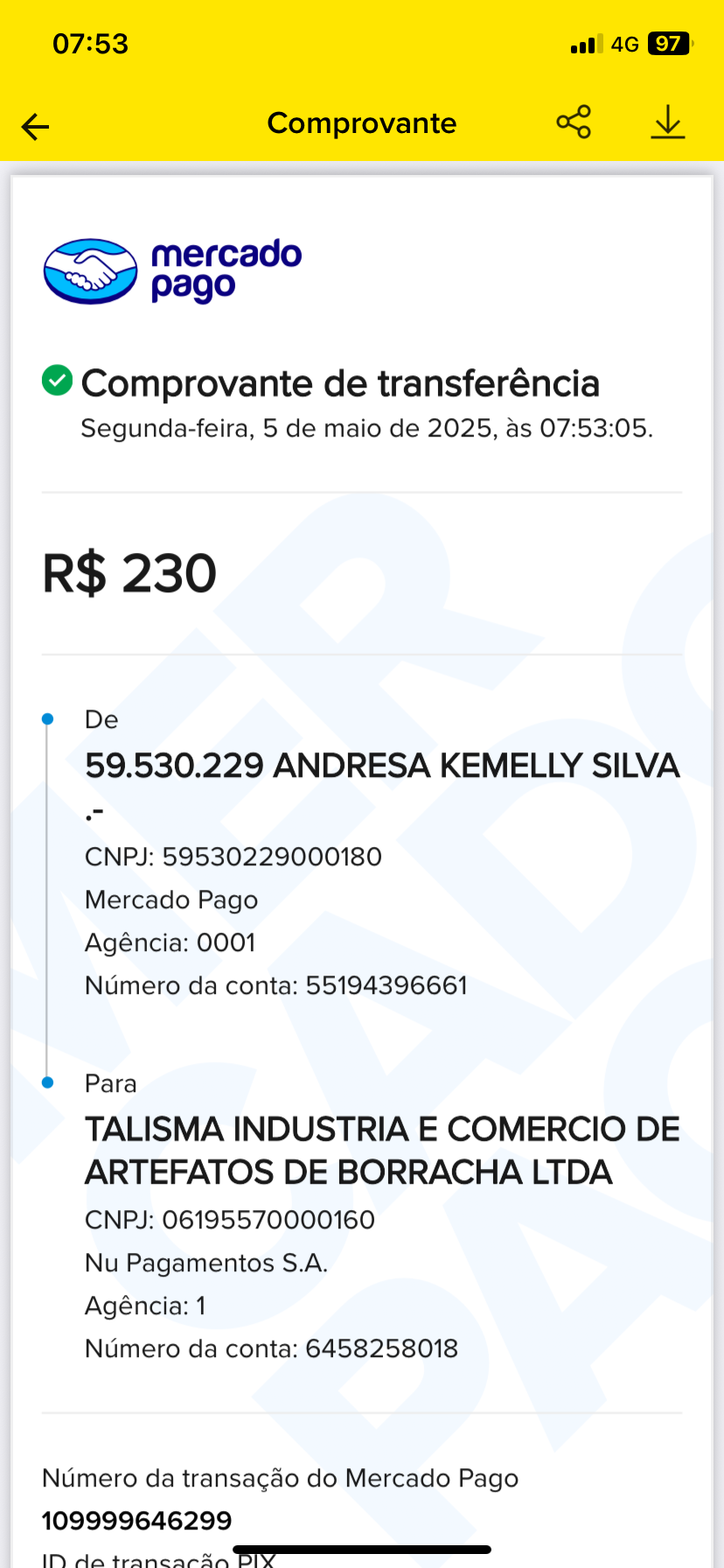
Task: Share this transfer receipt
Action: click(x=574, y=122)
